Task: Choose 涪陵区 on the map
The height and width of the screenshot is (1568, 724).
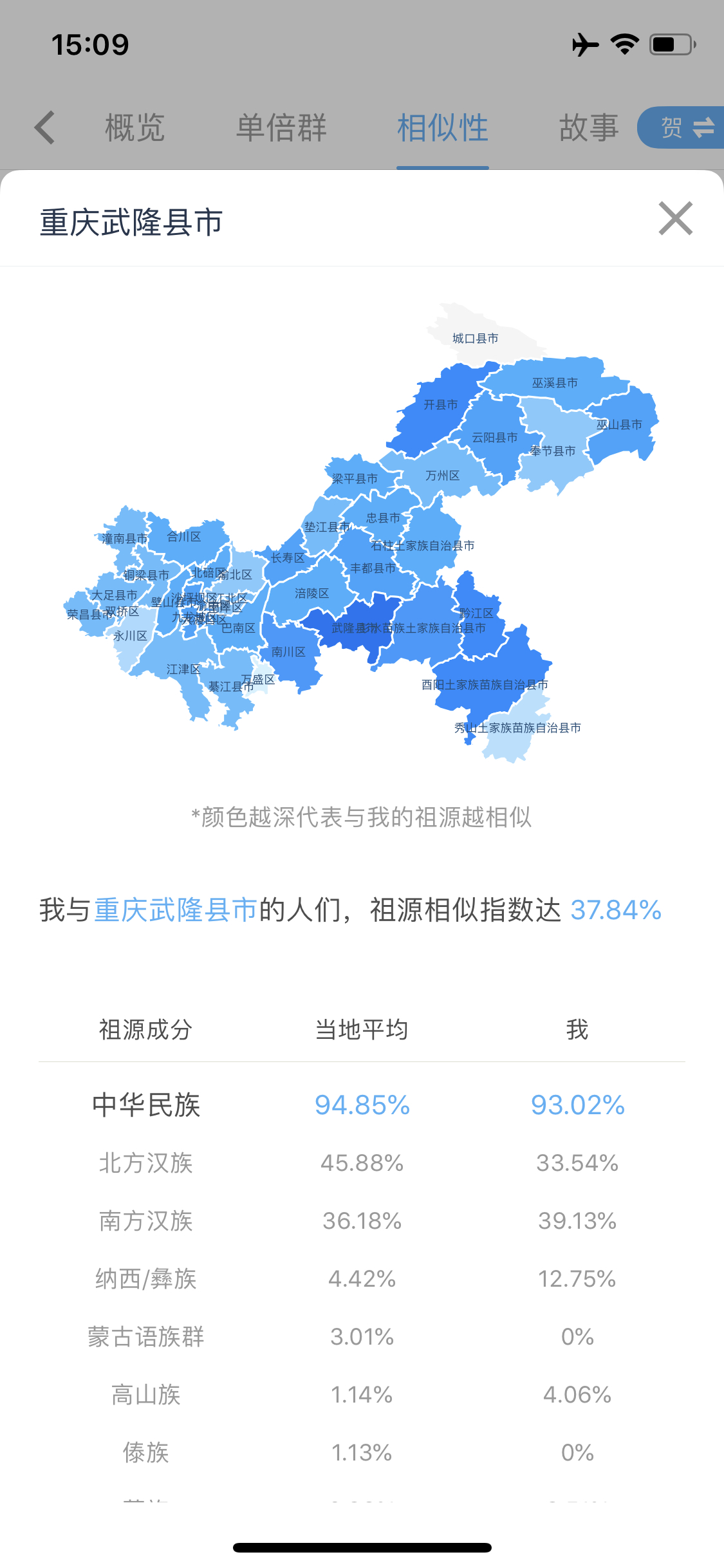Action: (x=312, y=593)
